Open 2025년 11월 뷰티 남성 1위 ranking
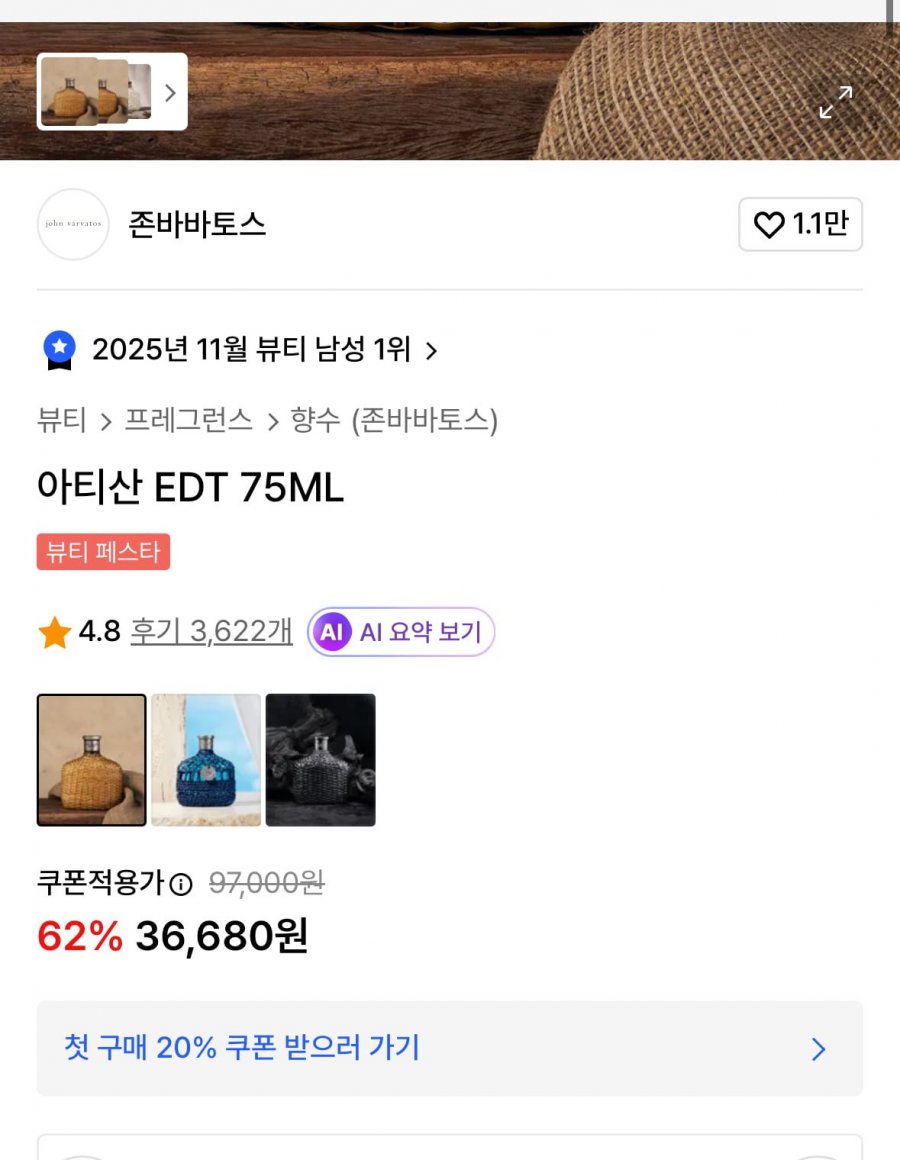The width and height of the screenshot is (900, 1160). click(250, 350)
